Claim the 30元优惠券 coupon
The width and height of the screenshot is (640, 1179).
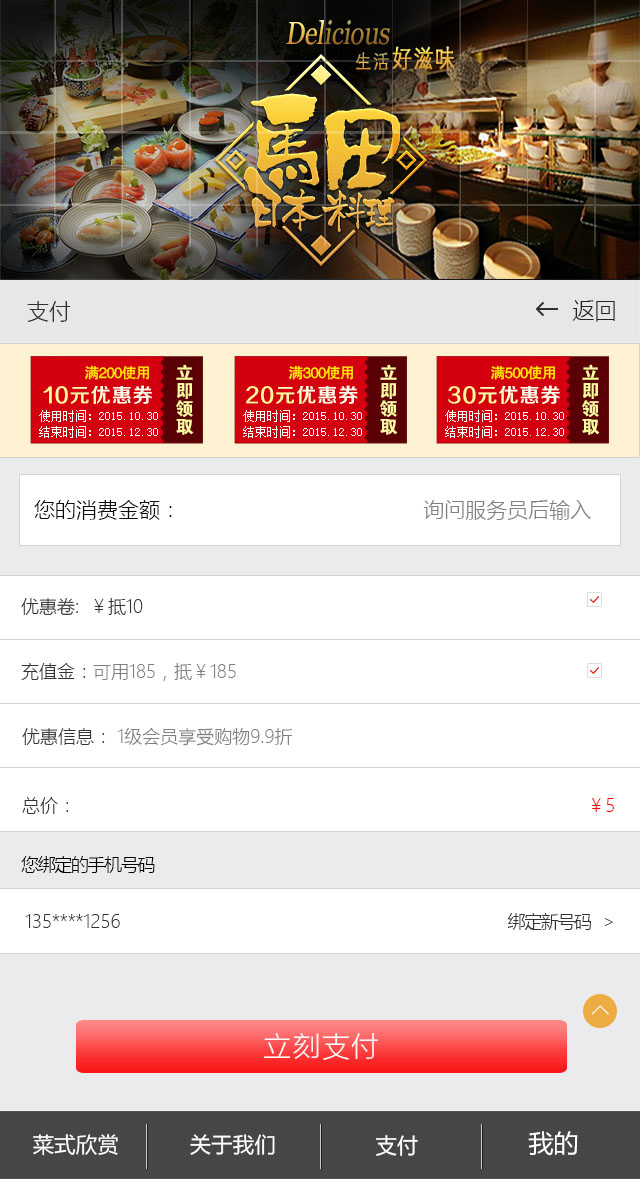coord(590,399)
